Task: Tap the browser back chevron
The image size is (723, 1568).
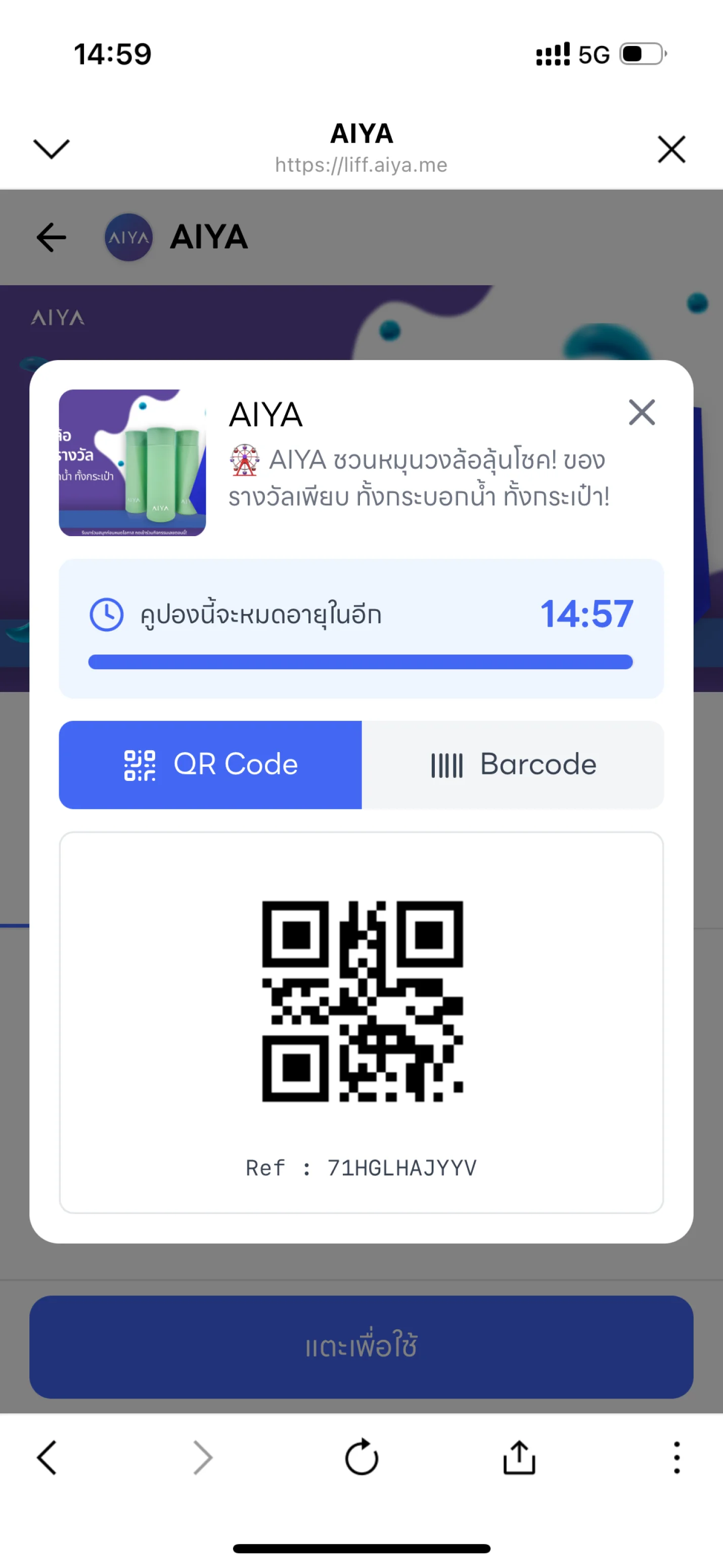Action: pyautogui.click(x=46, y=1457)
